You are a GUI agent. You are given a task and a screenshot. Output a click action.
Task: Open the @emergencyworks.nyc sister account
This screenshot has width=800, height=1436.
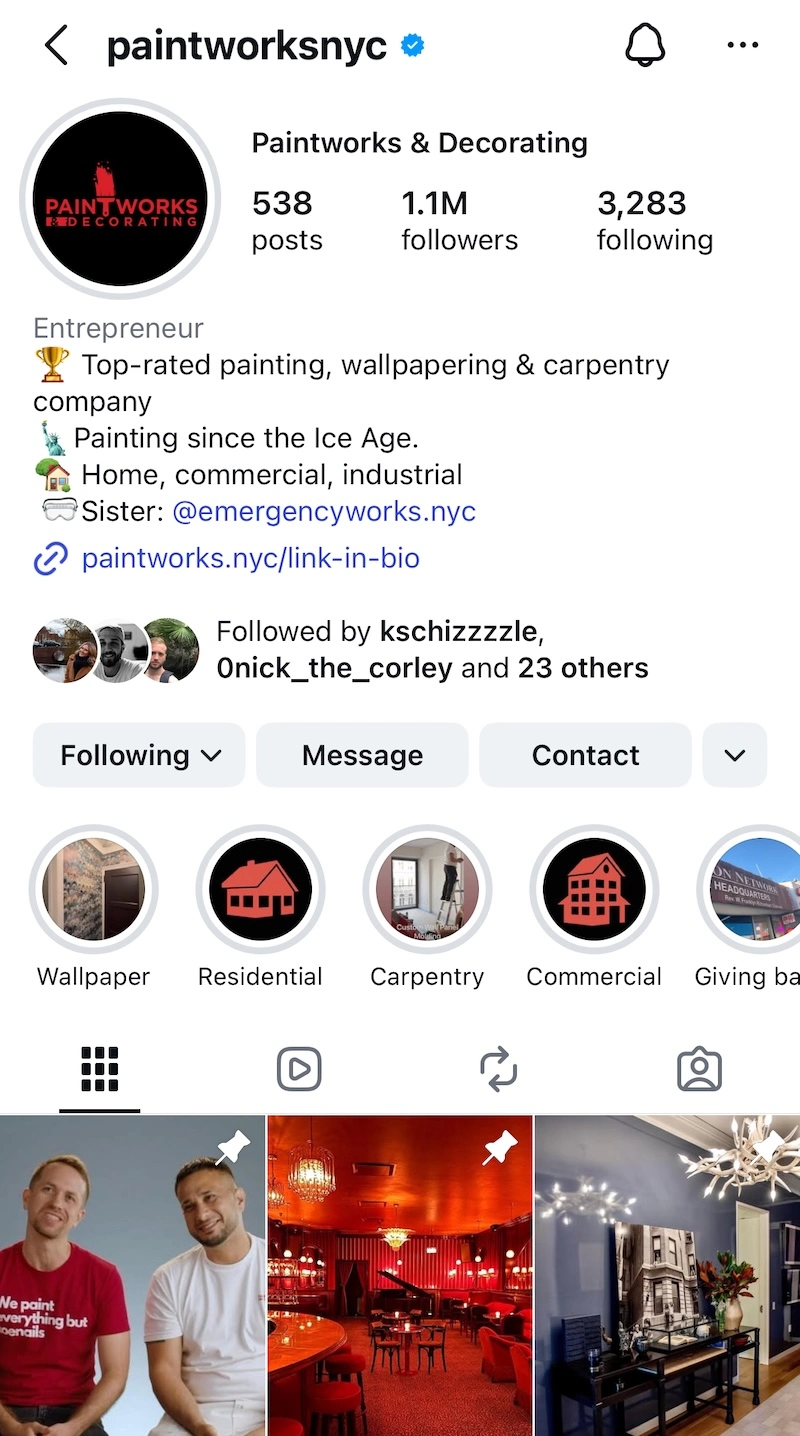[324, 512]
